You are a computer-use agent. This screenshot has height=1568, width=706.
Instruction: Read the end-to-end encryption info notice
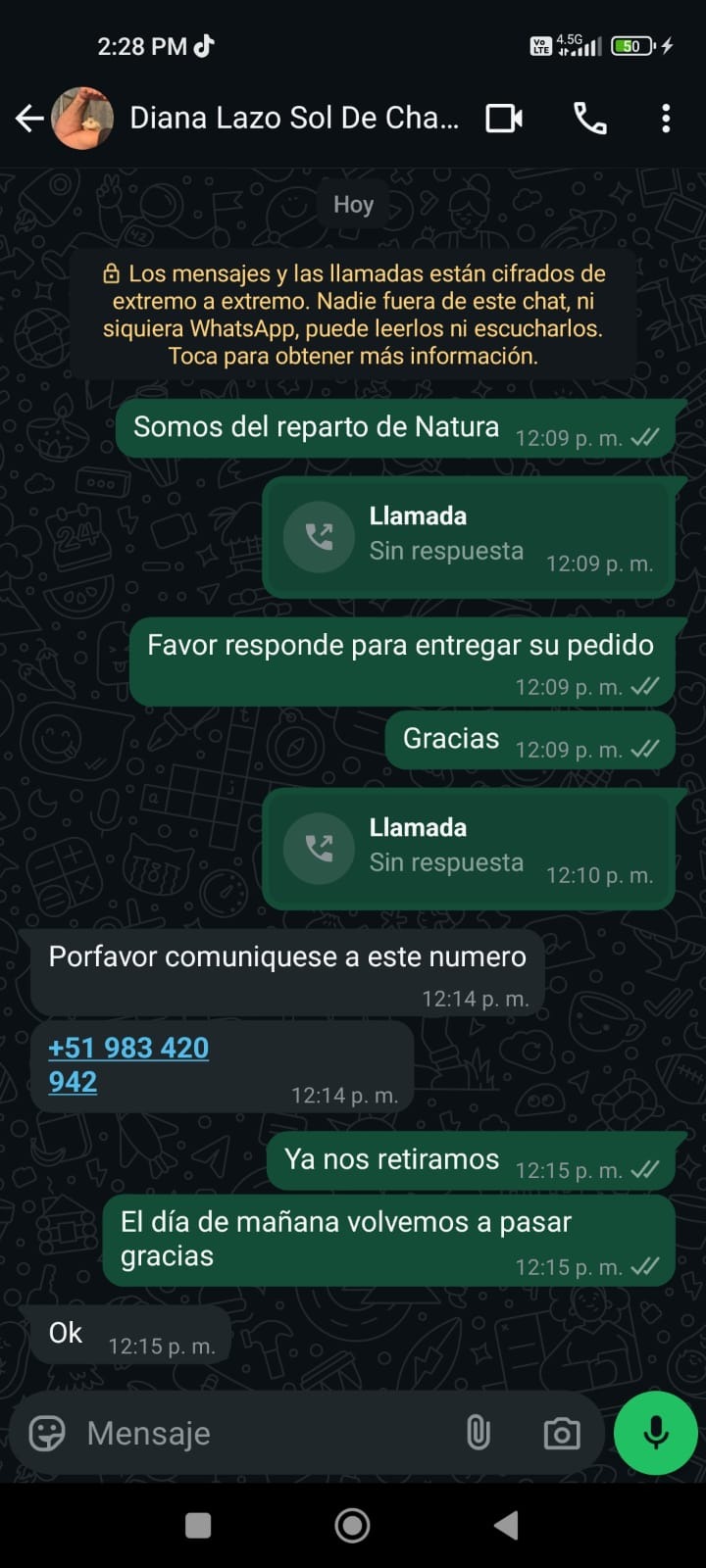click(x=353, y=315)
